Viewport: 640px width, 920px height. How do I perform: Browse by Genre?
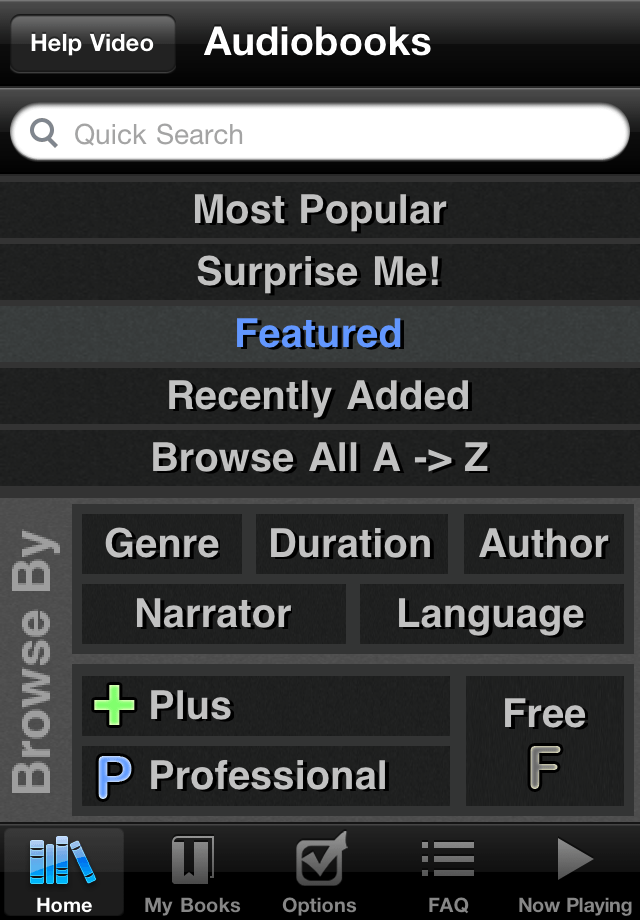pyautogui.click(x=162, y=544)
